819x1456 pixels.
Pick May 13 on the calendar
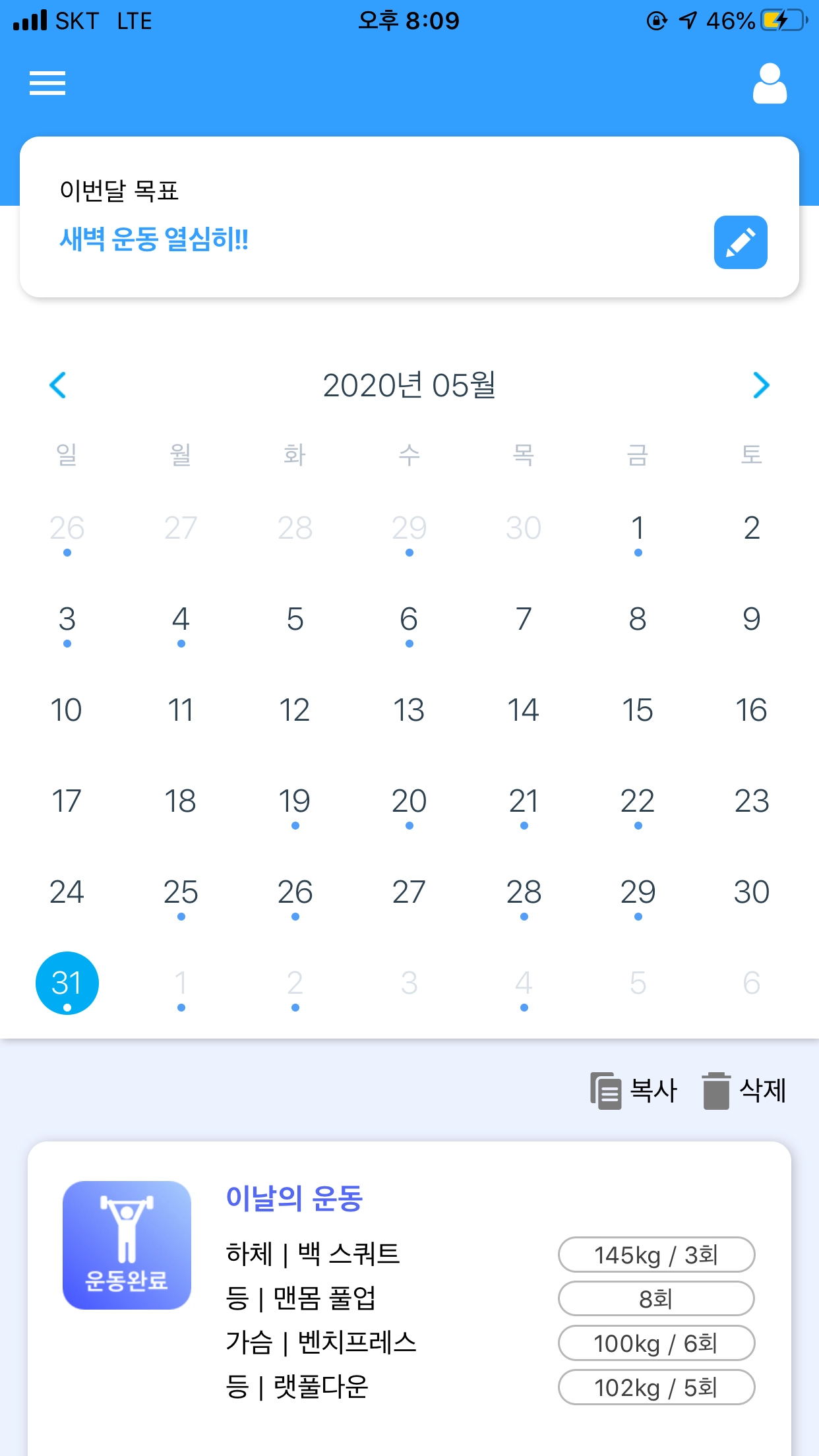point(409,711)
